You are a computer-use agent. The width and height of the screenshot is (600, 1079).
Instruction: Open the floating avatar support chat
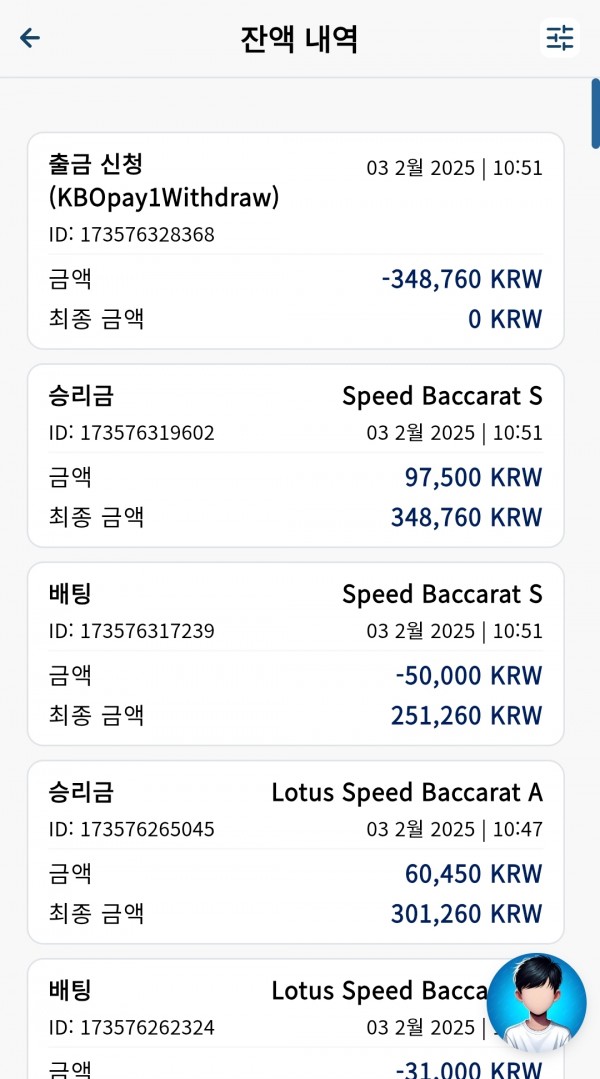point(537,1003)
